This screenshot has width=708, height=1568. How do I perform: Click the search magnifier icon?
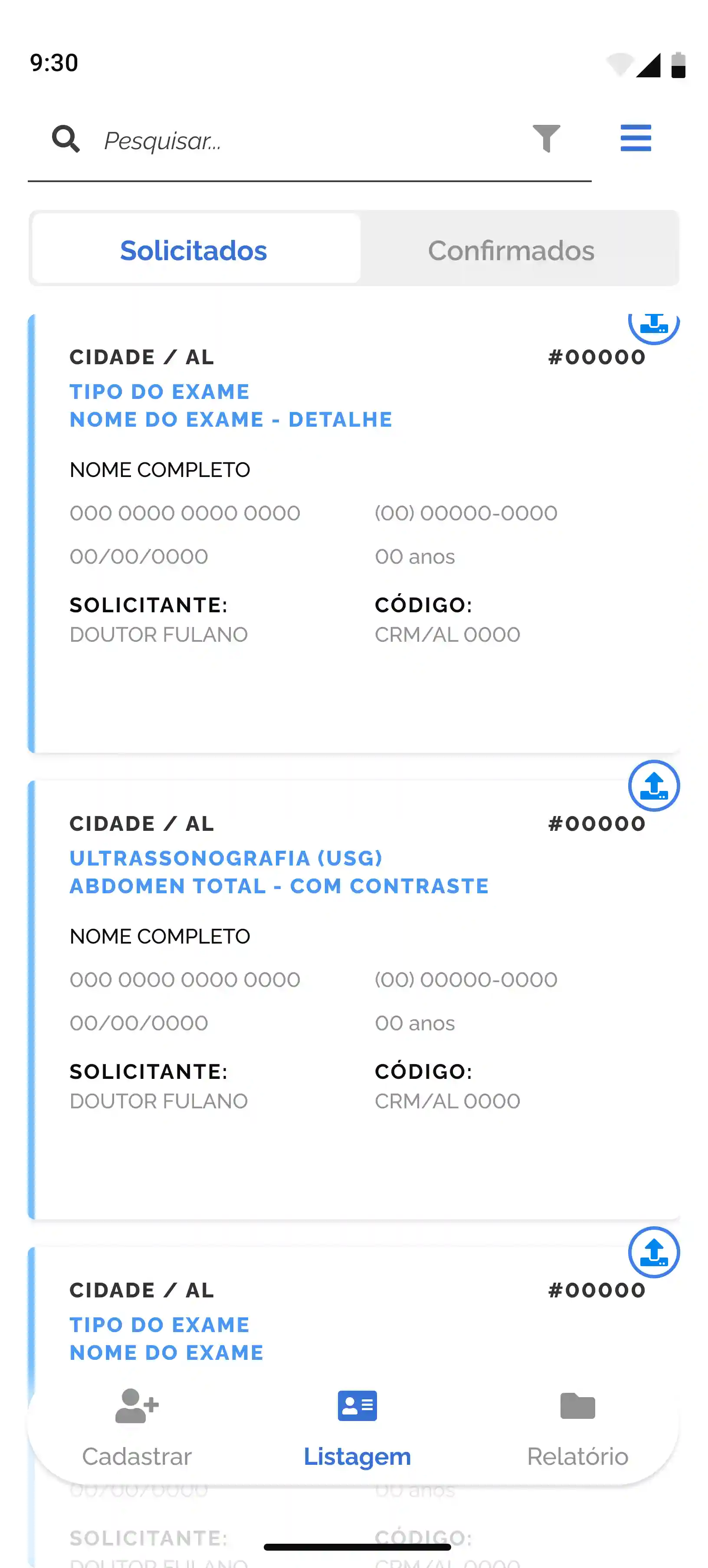pyautogui.click(x=66, y=139)
